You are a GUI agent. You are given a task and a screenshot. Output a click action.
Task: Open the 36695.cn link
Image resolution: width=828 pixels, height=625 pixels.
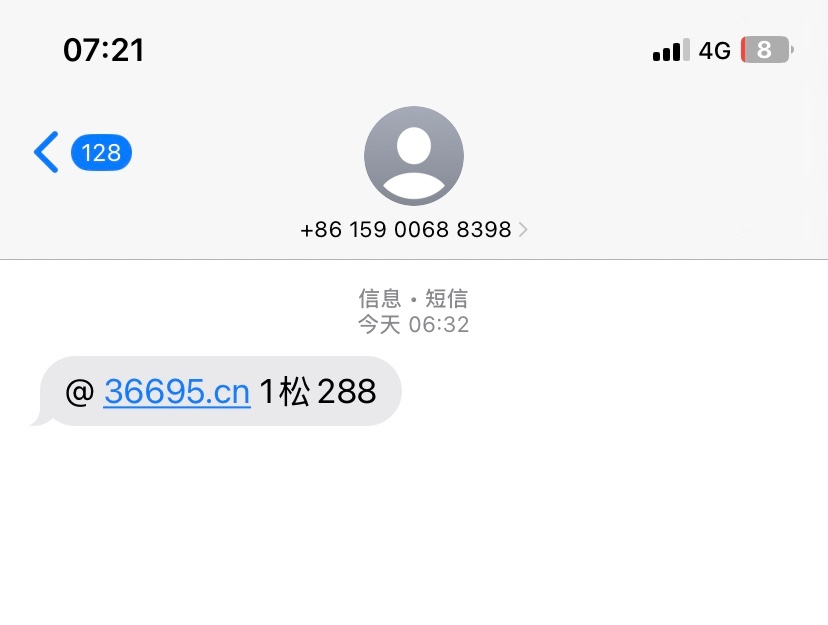[176, 391]
